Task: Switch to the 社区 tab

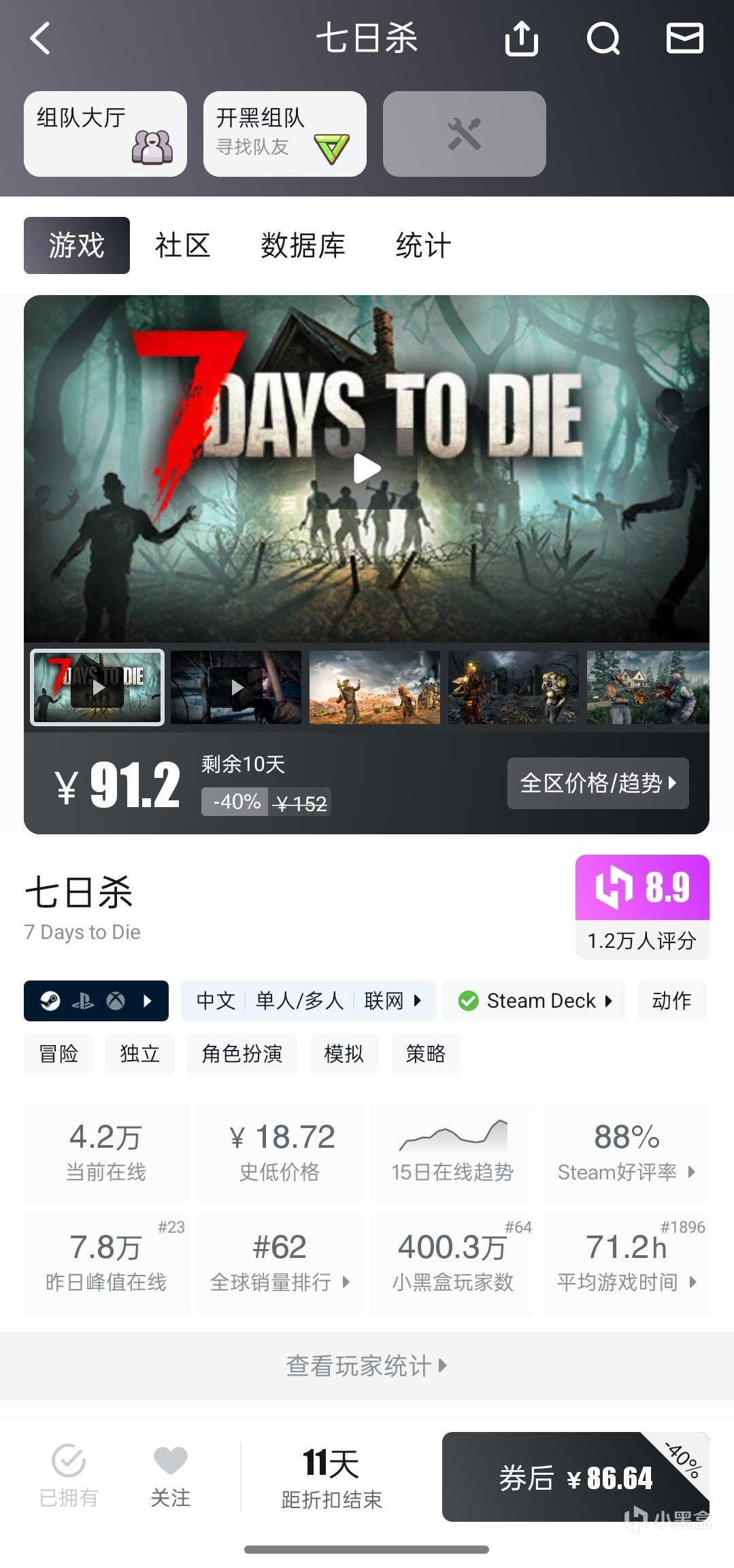Action: tap(182, 245)
